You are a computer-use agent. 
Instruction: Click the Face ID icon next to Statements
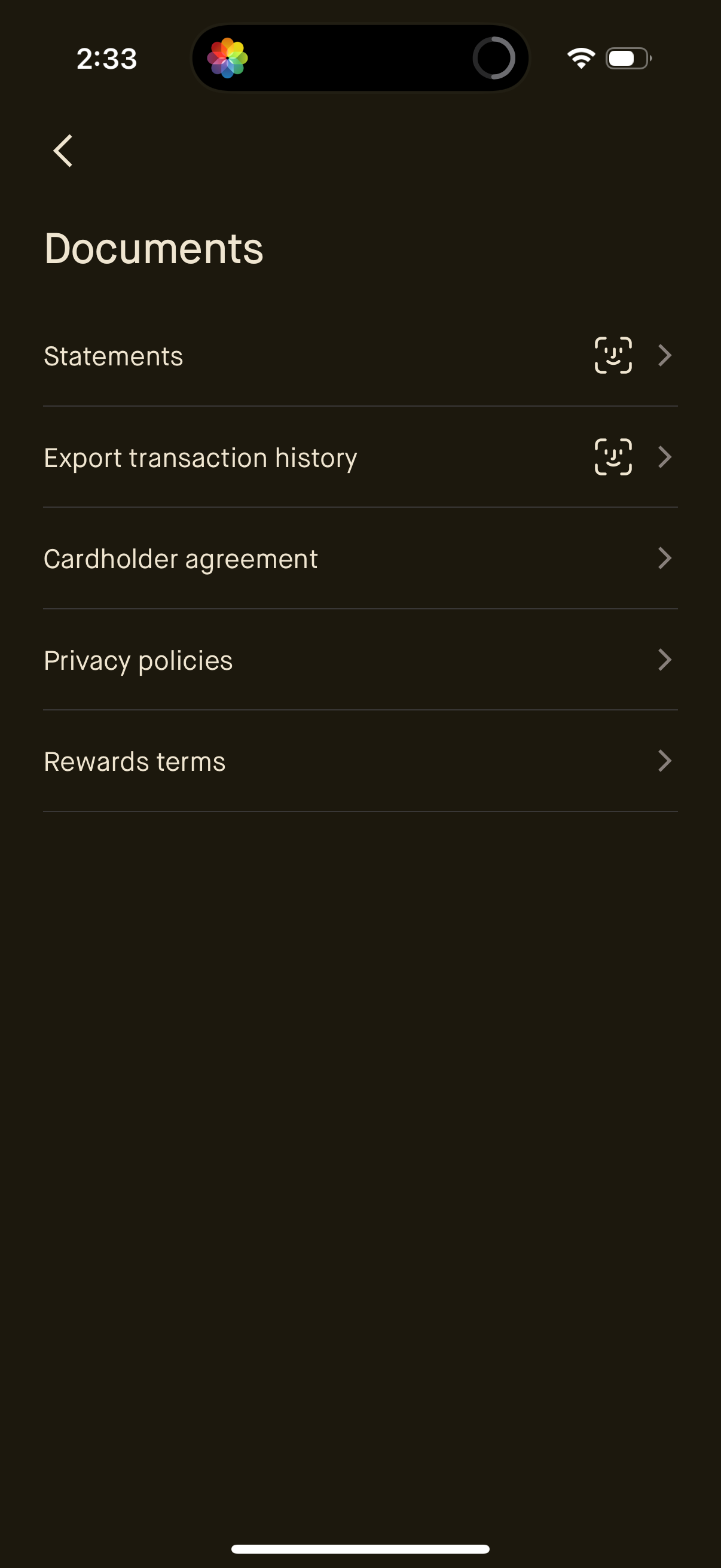click(x=613, y=356)
